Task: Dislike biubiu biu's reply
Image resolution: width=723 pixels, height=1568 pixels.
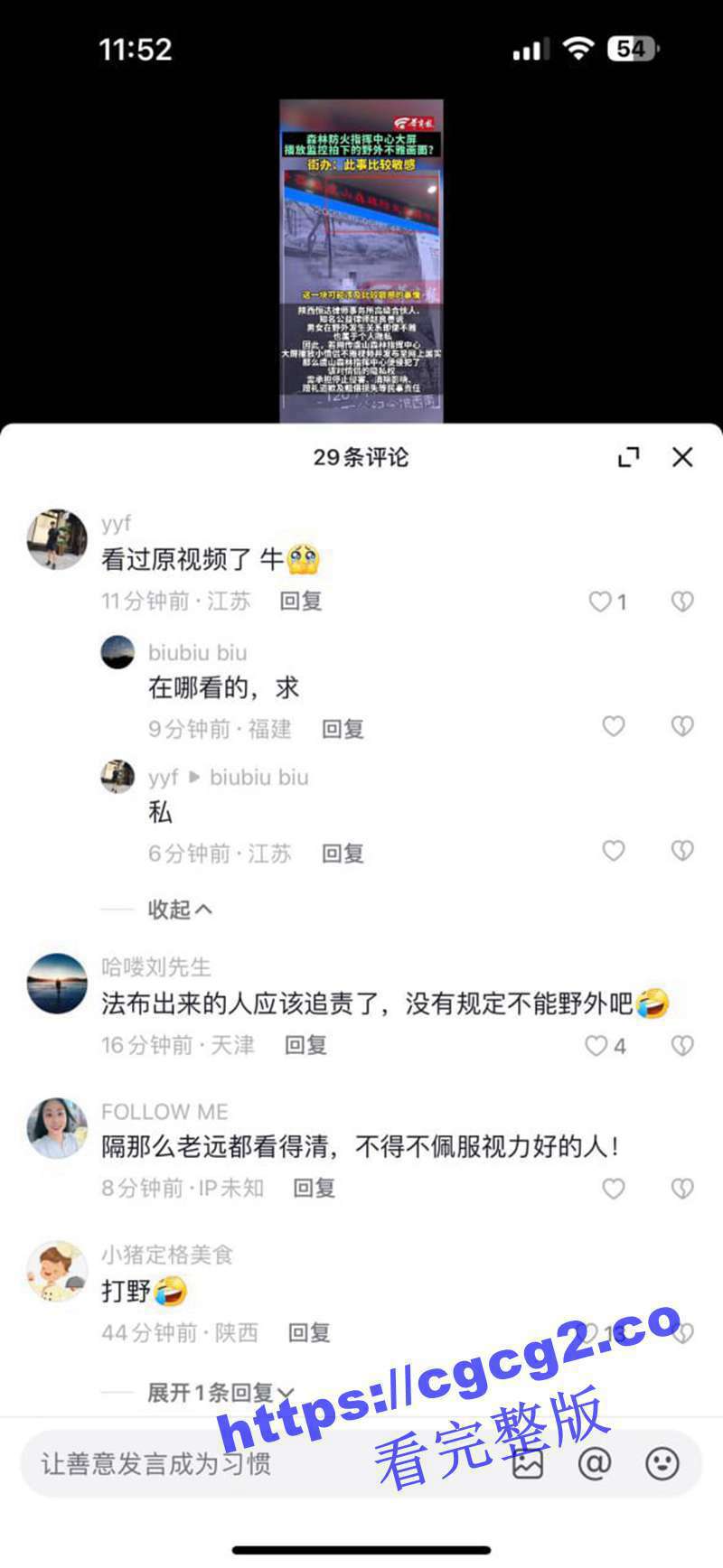Action: [682, 726]
